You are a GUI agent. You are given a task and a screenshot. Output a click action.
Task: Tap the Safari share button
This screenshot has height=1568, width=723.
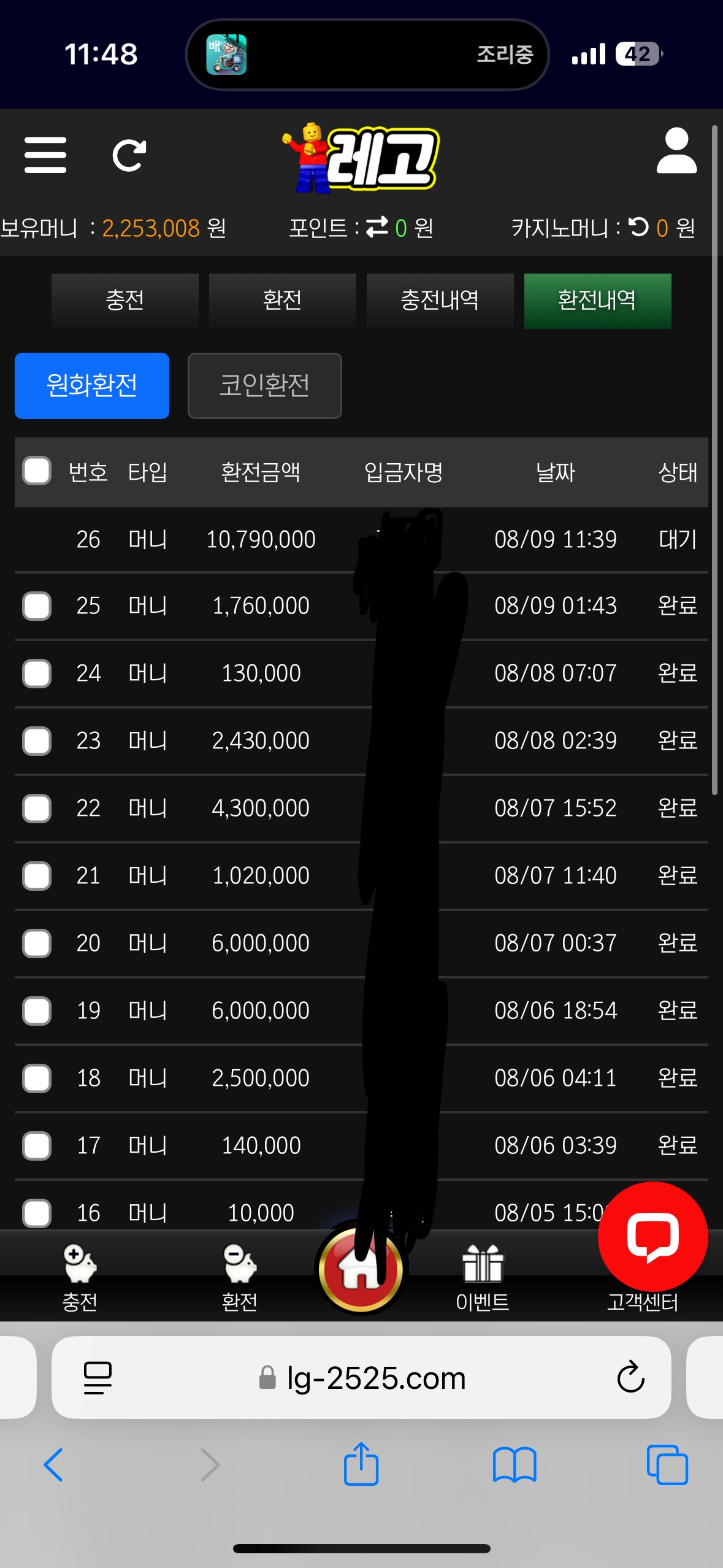click(x=361, y=1464)
